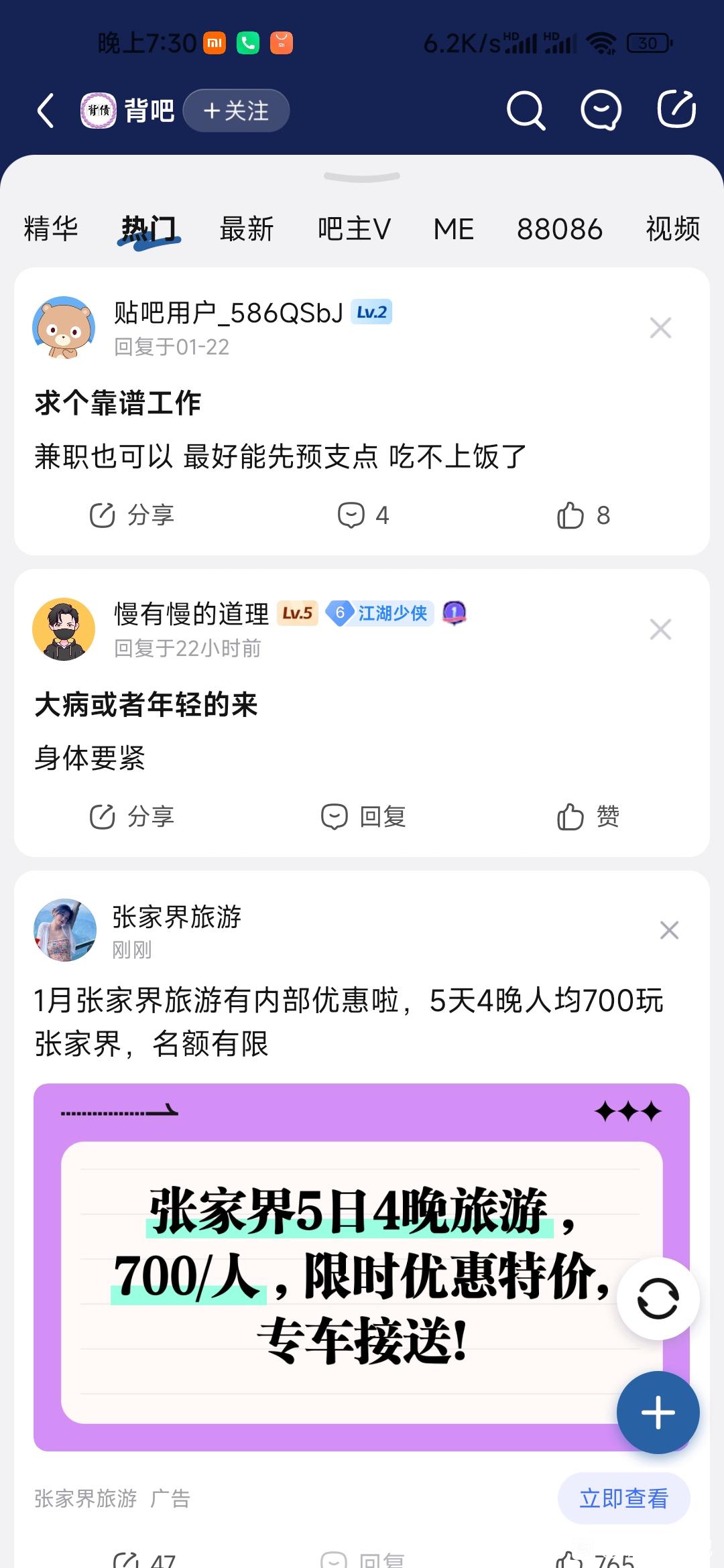
Task: Share the post 求个靠谱工作
Action: coord(132,515)
